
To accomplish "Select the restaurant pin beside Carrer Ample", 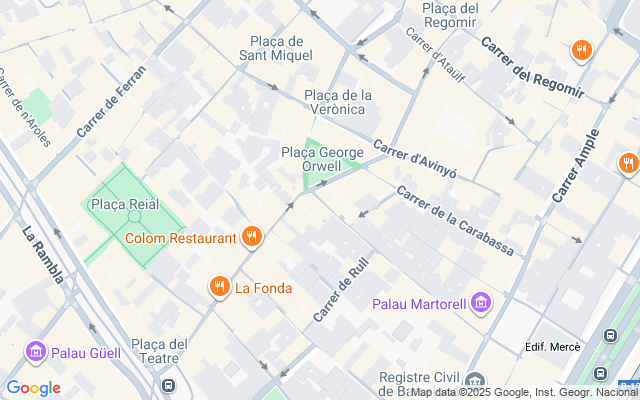I will [x=628, y=163].
